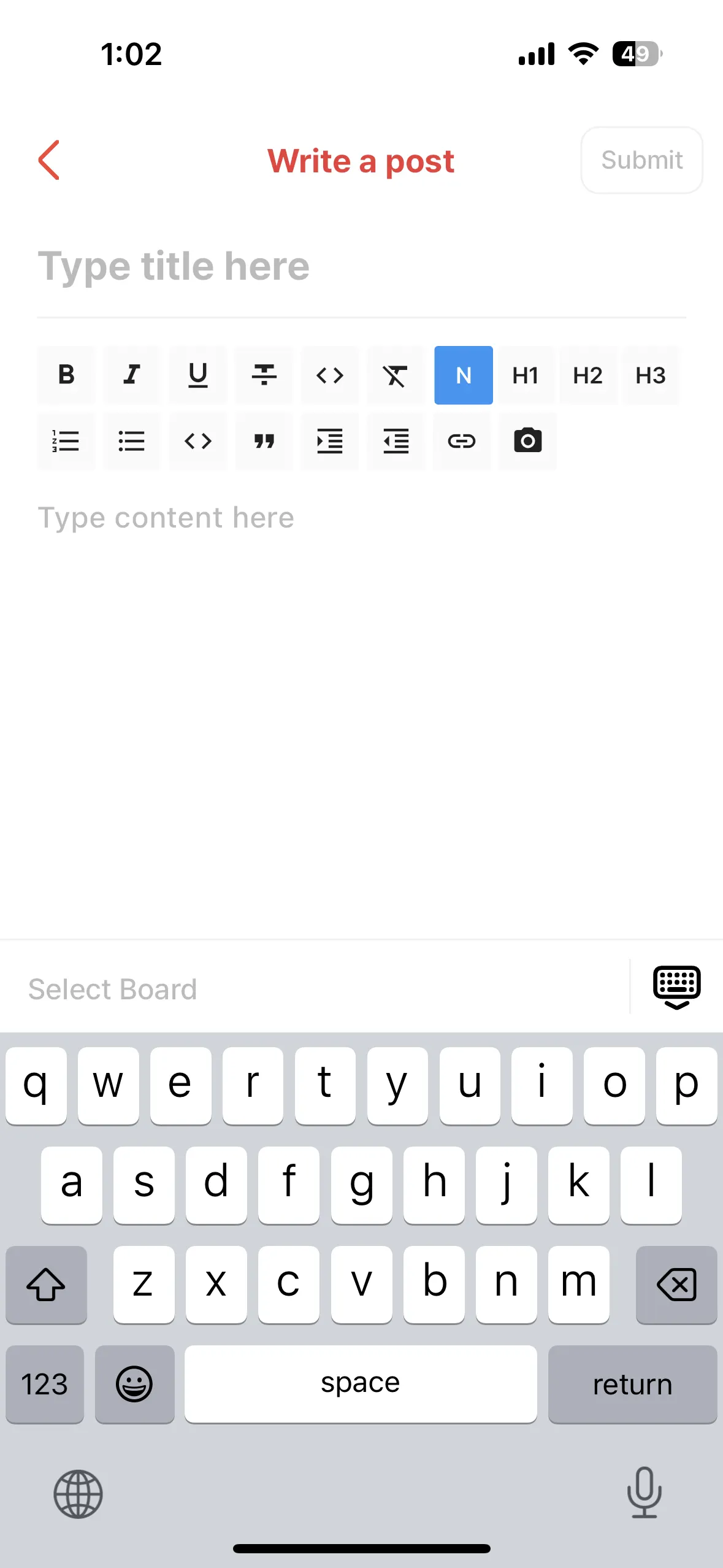Turn on italic text
Screen dimensions: 723x1568
(x=132, y=375)
